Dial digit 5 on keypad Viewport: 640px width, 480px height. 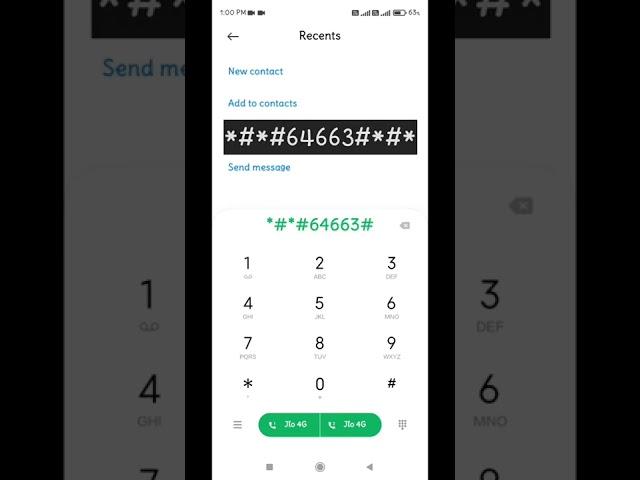(319, 306)
